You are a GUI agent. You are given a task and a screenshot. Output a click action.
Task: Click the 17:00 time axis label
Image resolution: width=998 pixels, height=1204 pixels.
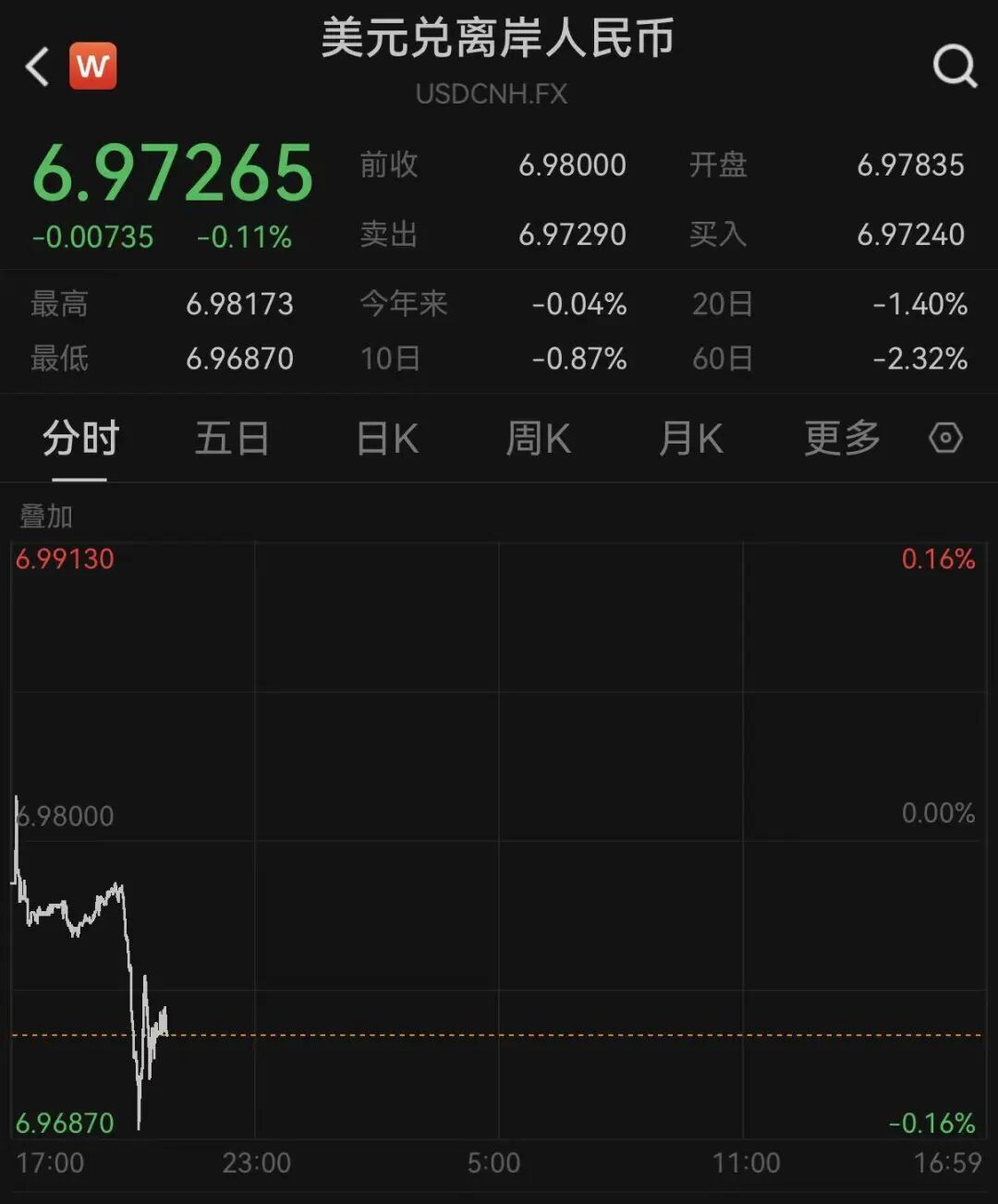pos(53,1162)
